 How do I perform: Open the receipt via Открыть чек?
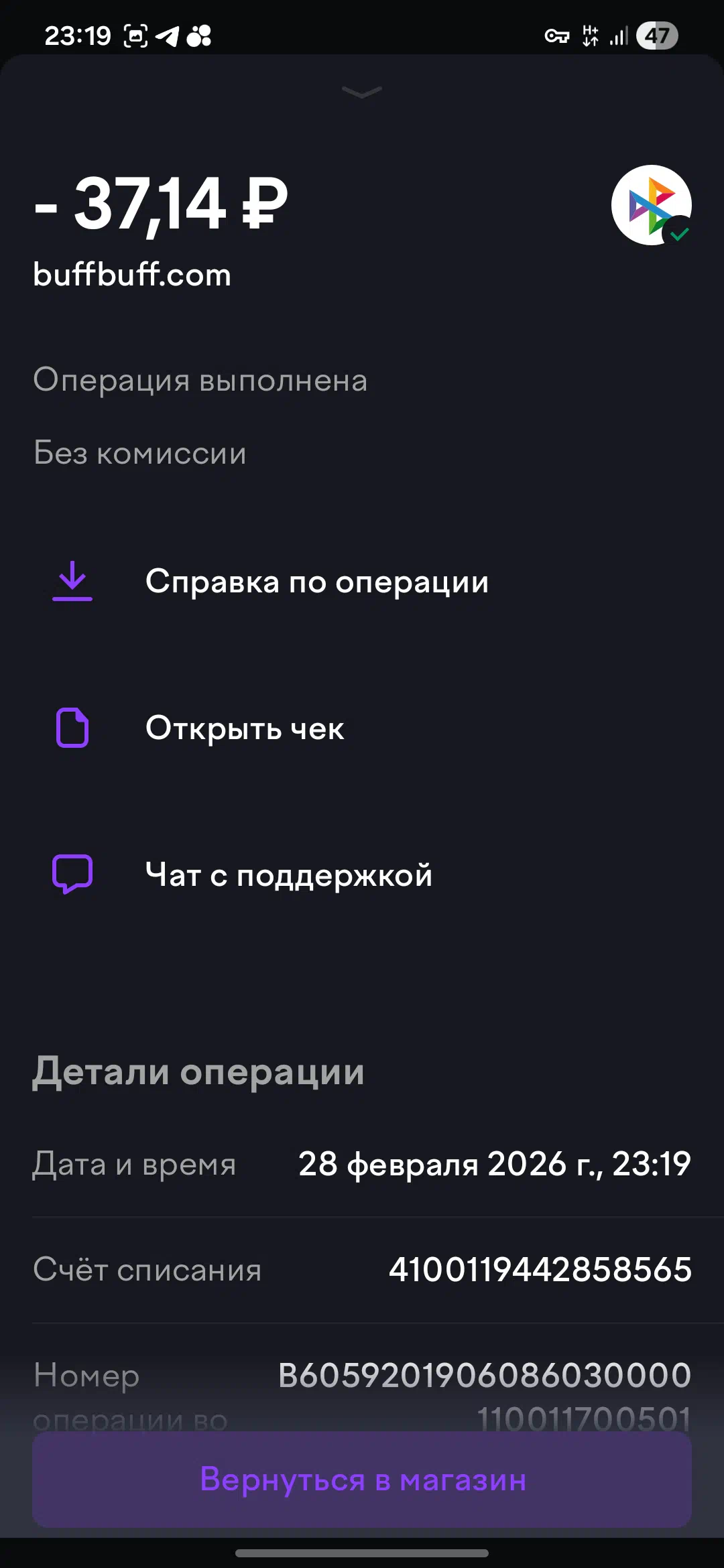(245, 728)
